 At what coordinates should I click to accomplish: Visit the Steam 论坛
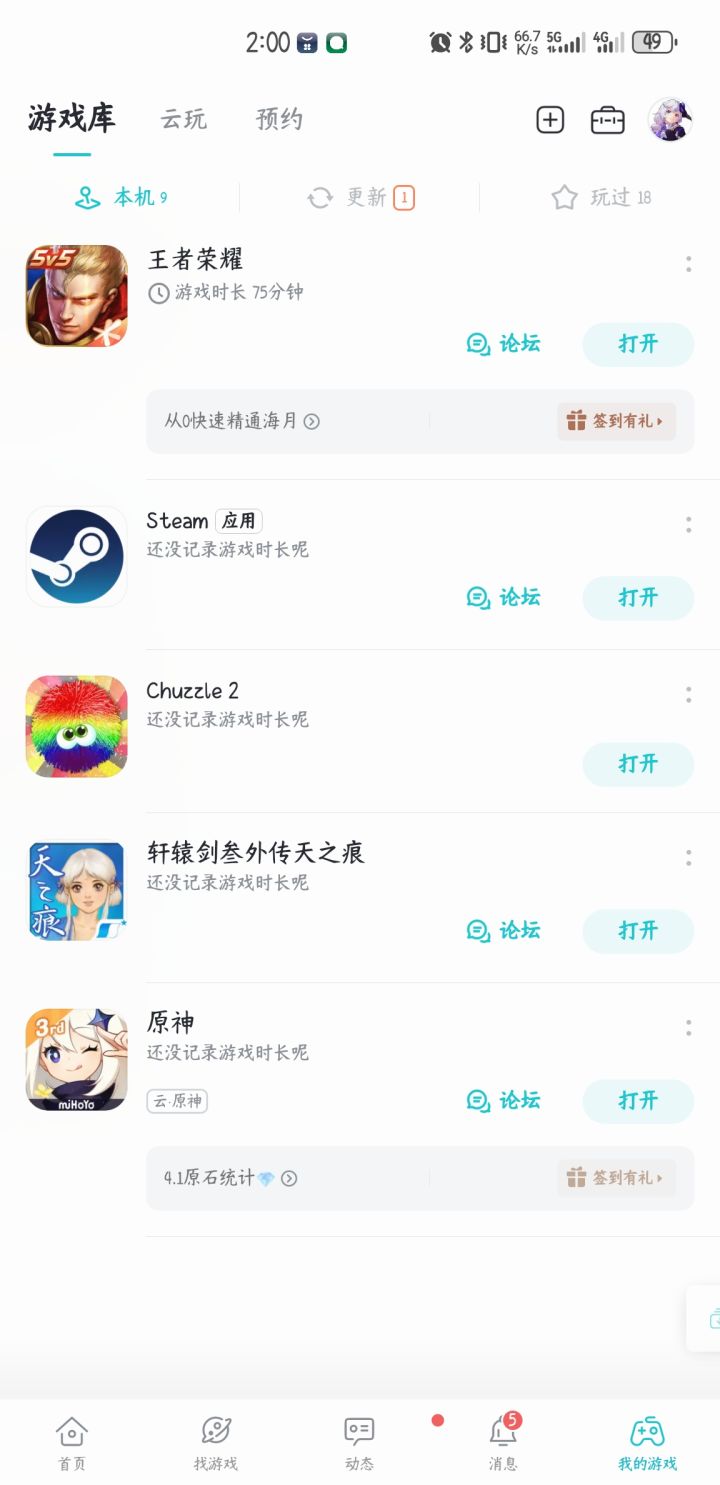tap(504, 598)
